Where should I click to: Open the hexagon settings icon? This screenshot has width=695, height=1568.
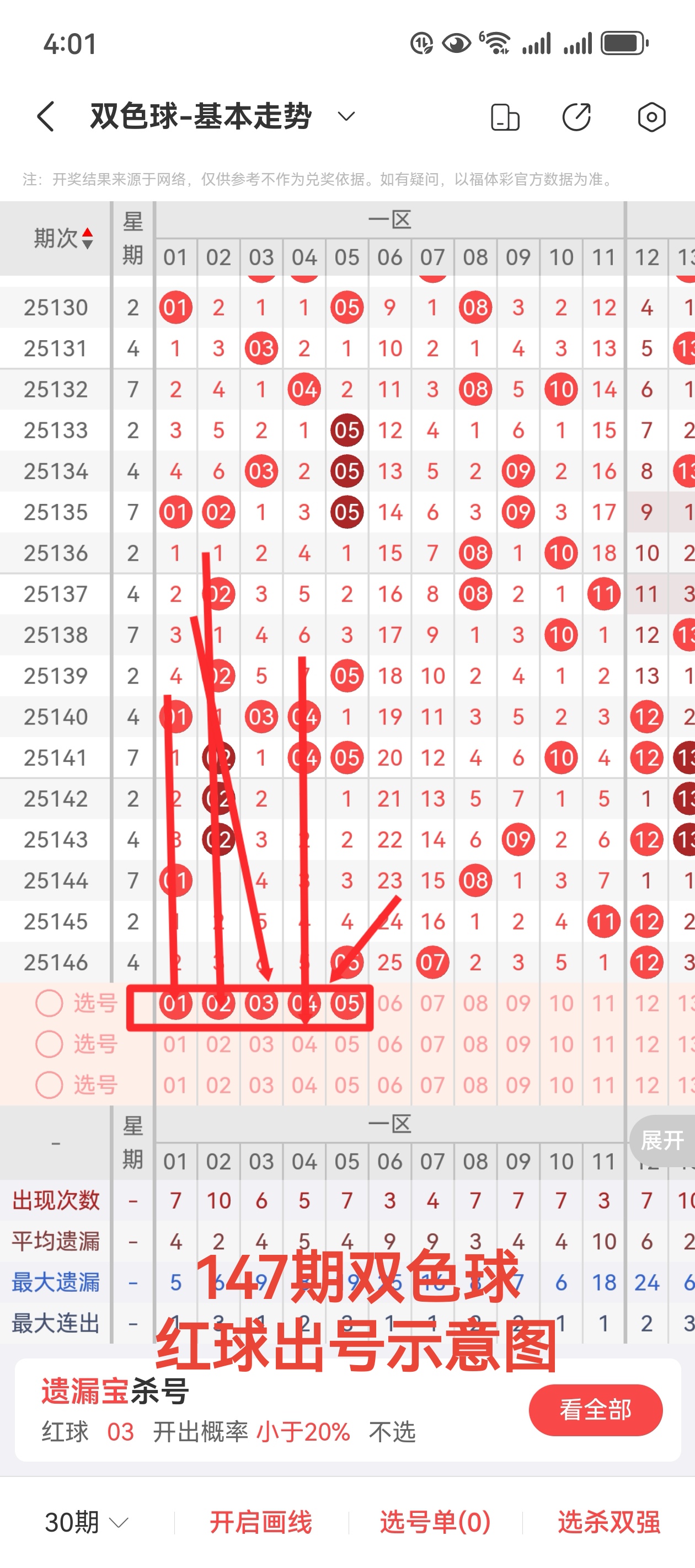651,117
